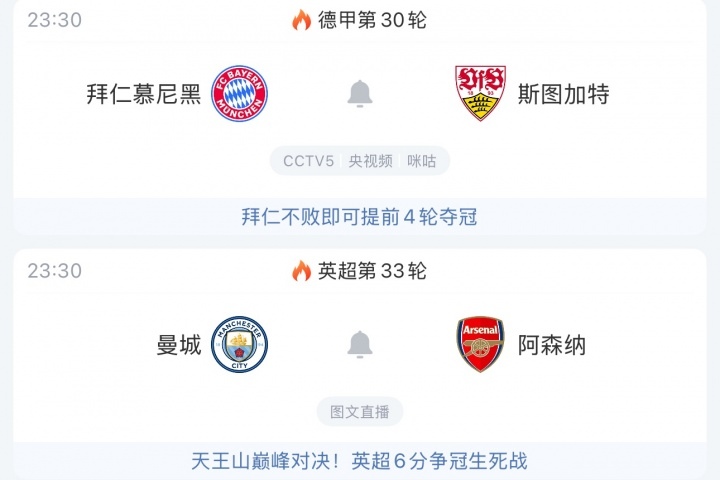720x480 pixels.
Task: Open the CCTV5 broadcast sources chip
Action: pyautogui.click(x=308, y=161)
